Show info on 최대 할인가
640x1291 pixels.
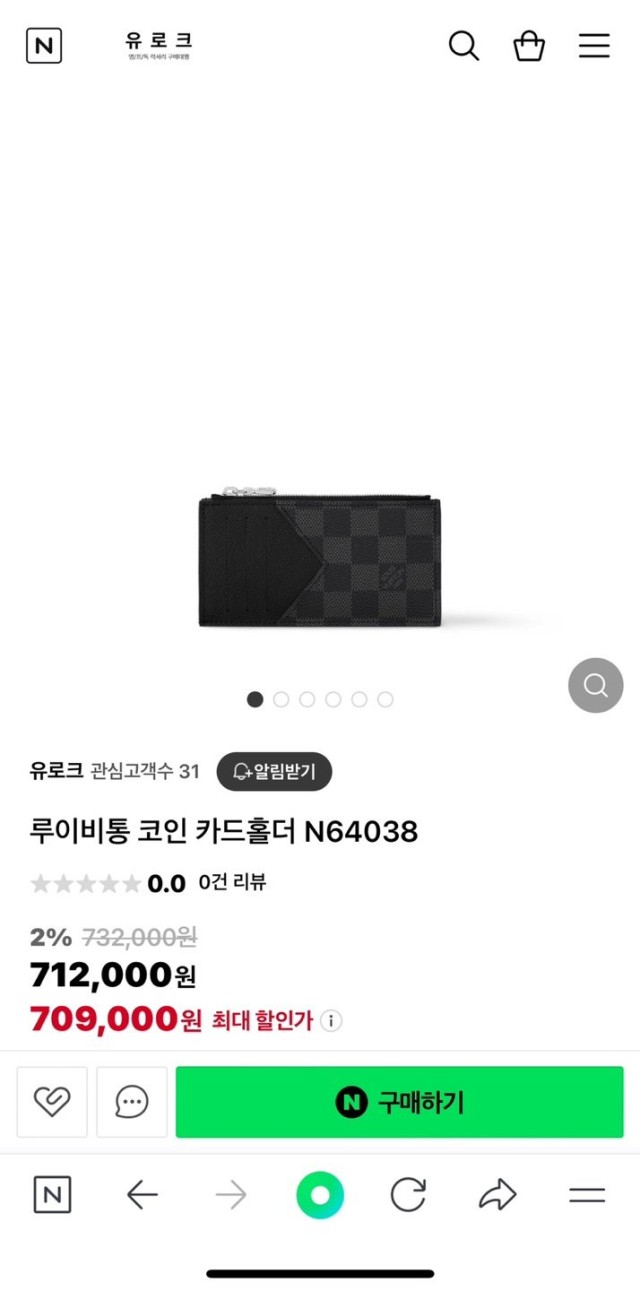point(332,1021)
